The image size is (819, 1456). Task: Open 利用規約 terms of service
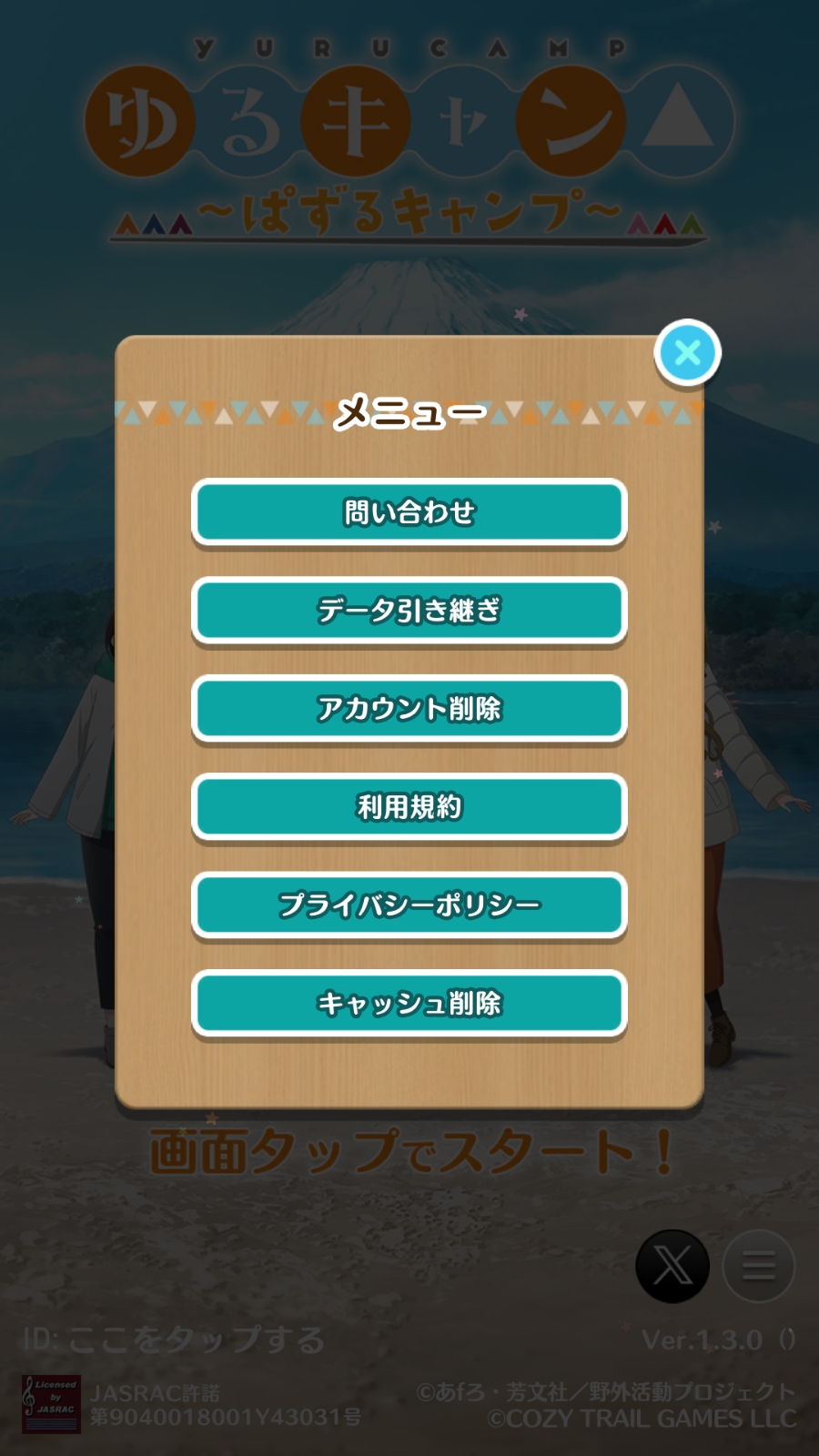point(409,807)
